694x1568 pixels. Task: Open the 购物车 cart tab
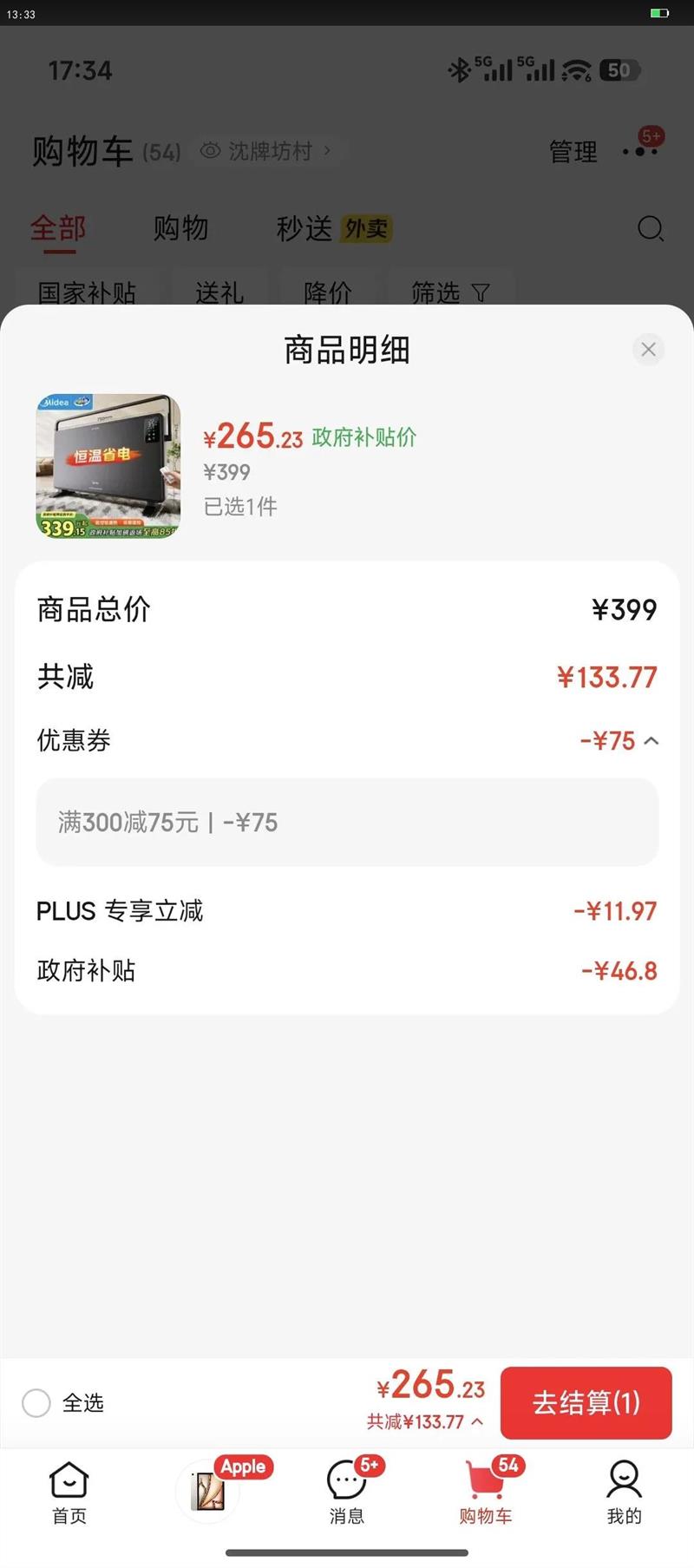(x=485, y=1492)
